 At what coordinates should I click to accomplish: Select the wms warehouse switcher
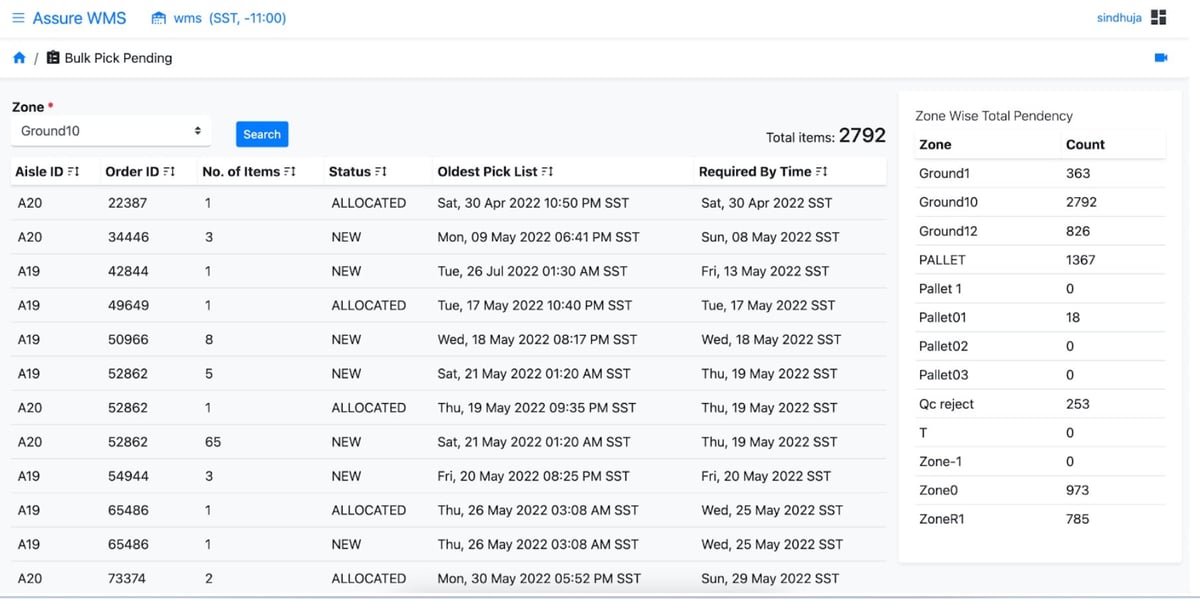coord(218,19)
